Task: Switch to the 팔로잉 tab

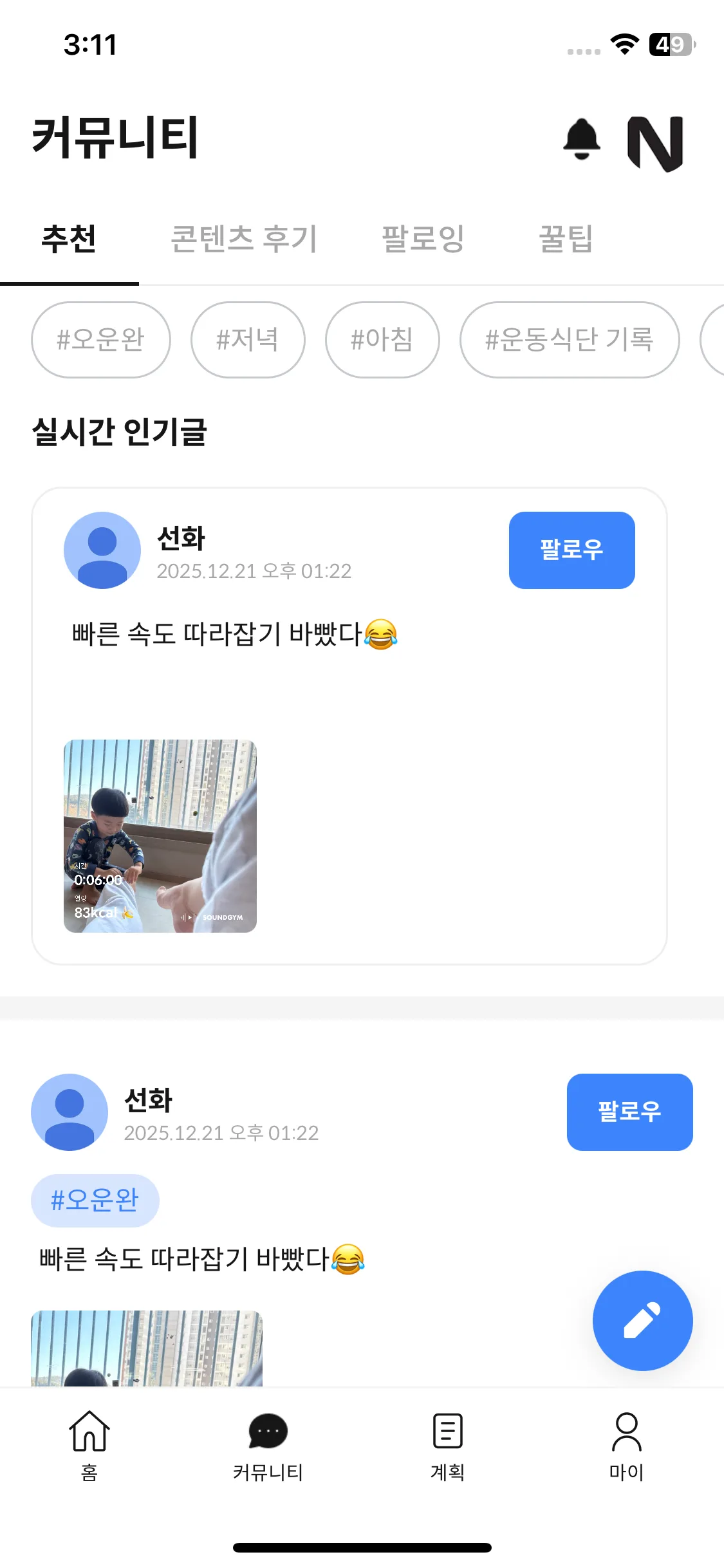Action: [x=423, y=239]
